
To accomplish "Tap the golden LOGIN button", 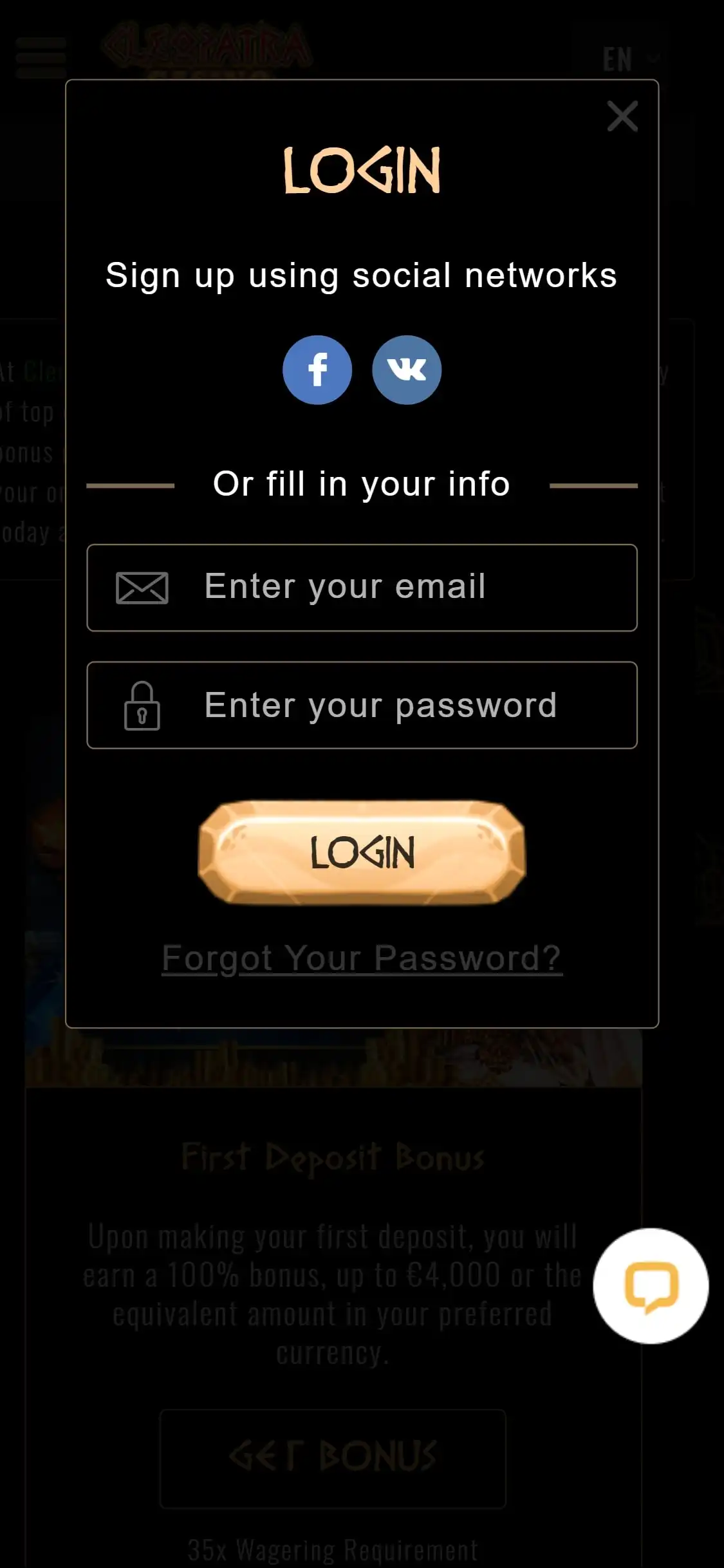I will coord(362,852).
